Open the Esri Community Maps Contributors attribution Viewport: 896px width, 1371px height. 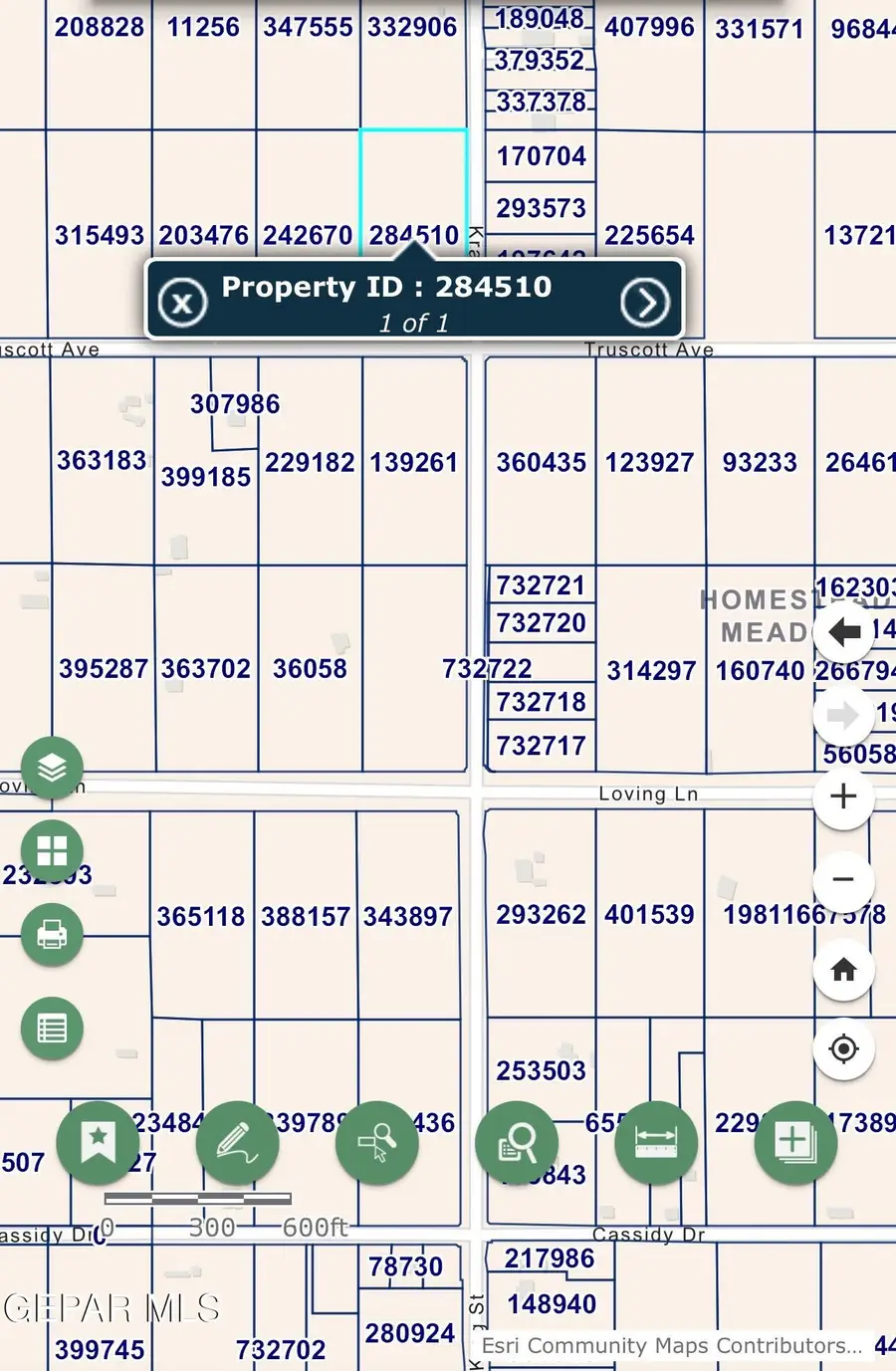[x=669, y=1345]
